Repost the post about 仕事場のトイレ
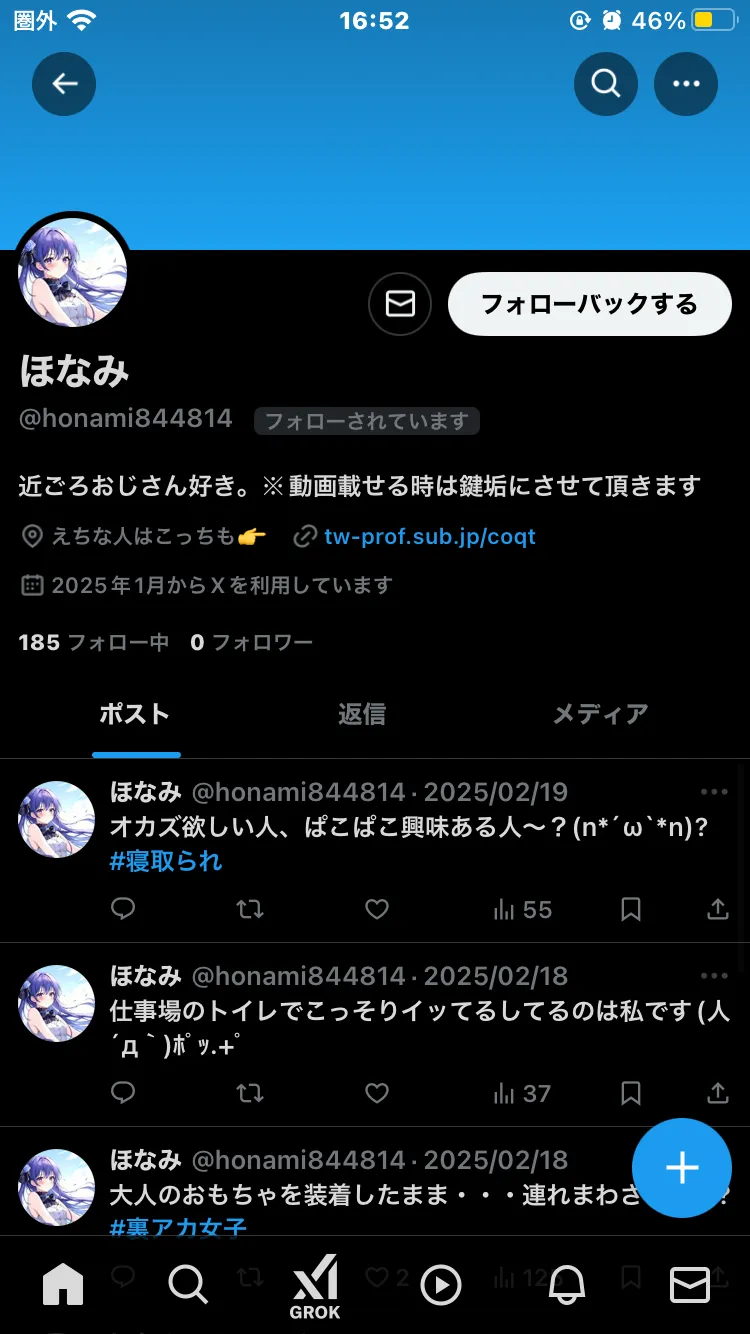Screen dimensions: 750x1334 point(249,1093)
